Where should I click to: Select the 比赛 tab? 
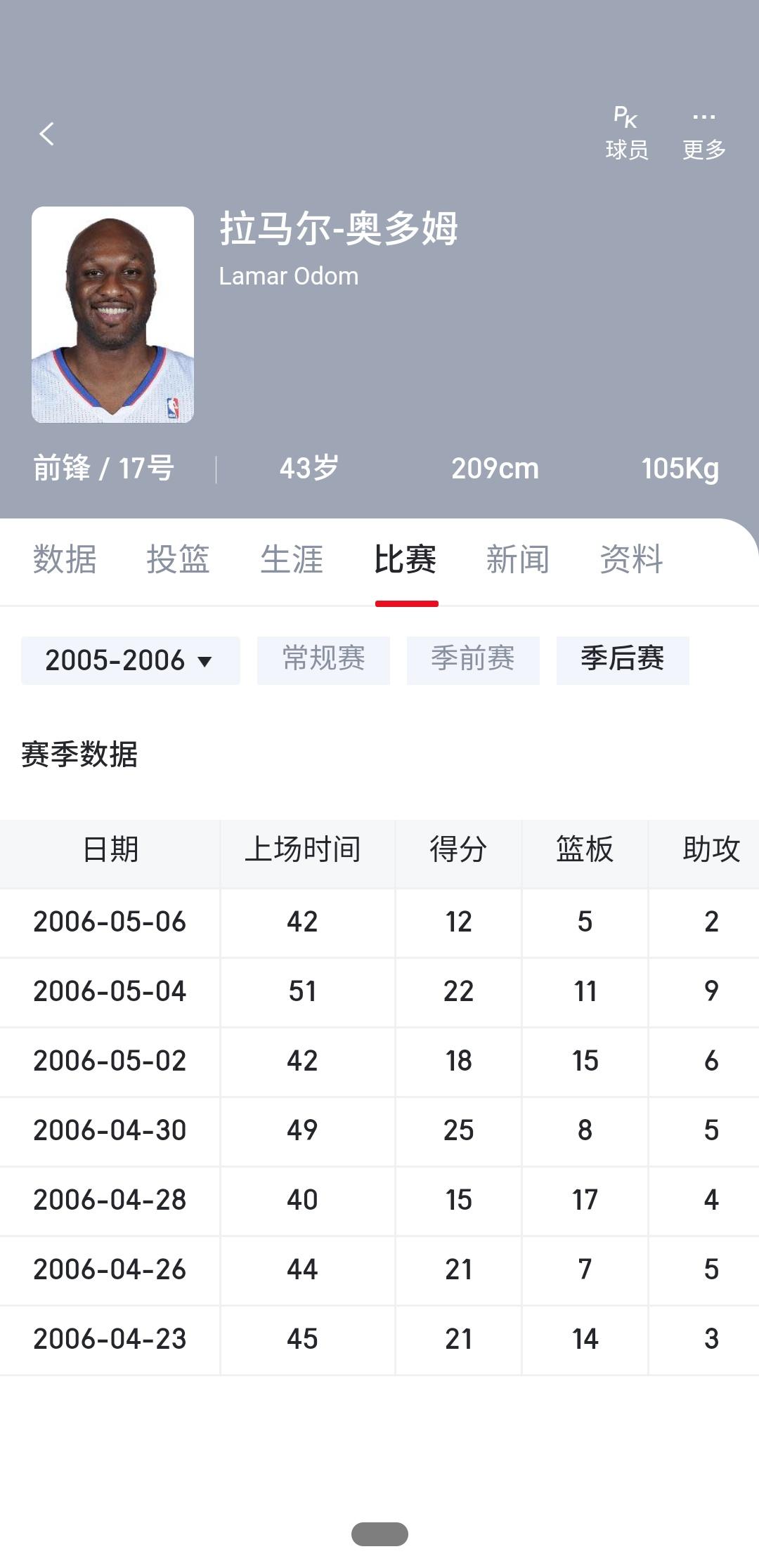[406, 560]
